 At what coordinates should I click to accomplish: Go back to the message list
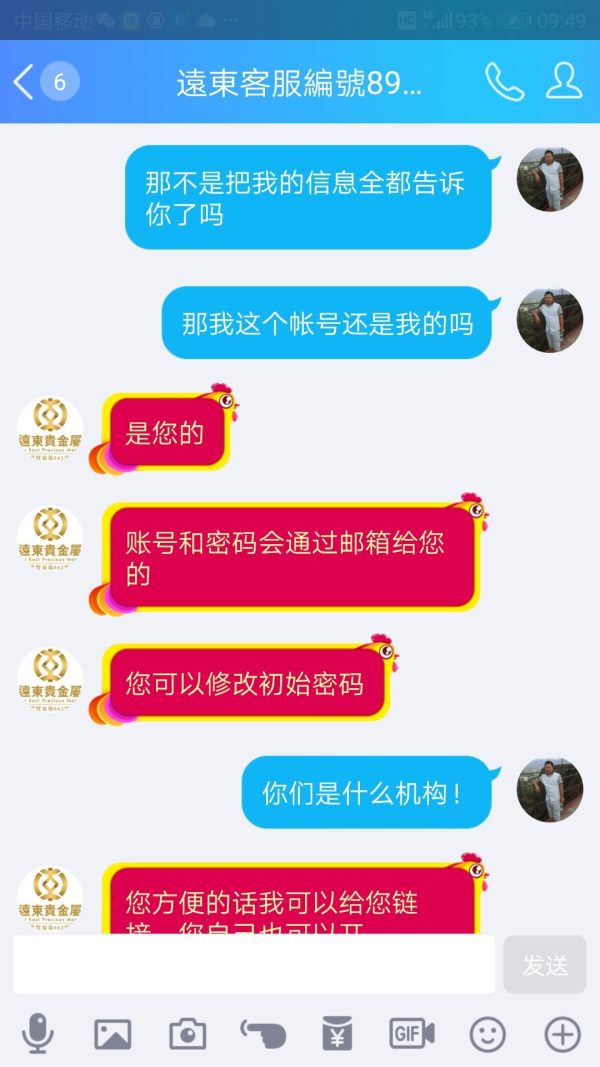(x=25, y=82)
